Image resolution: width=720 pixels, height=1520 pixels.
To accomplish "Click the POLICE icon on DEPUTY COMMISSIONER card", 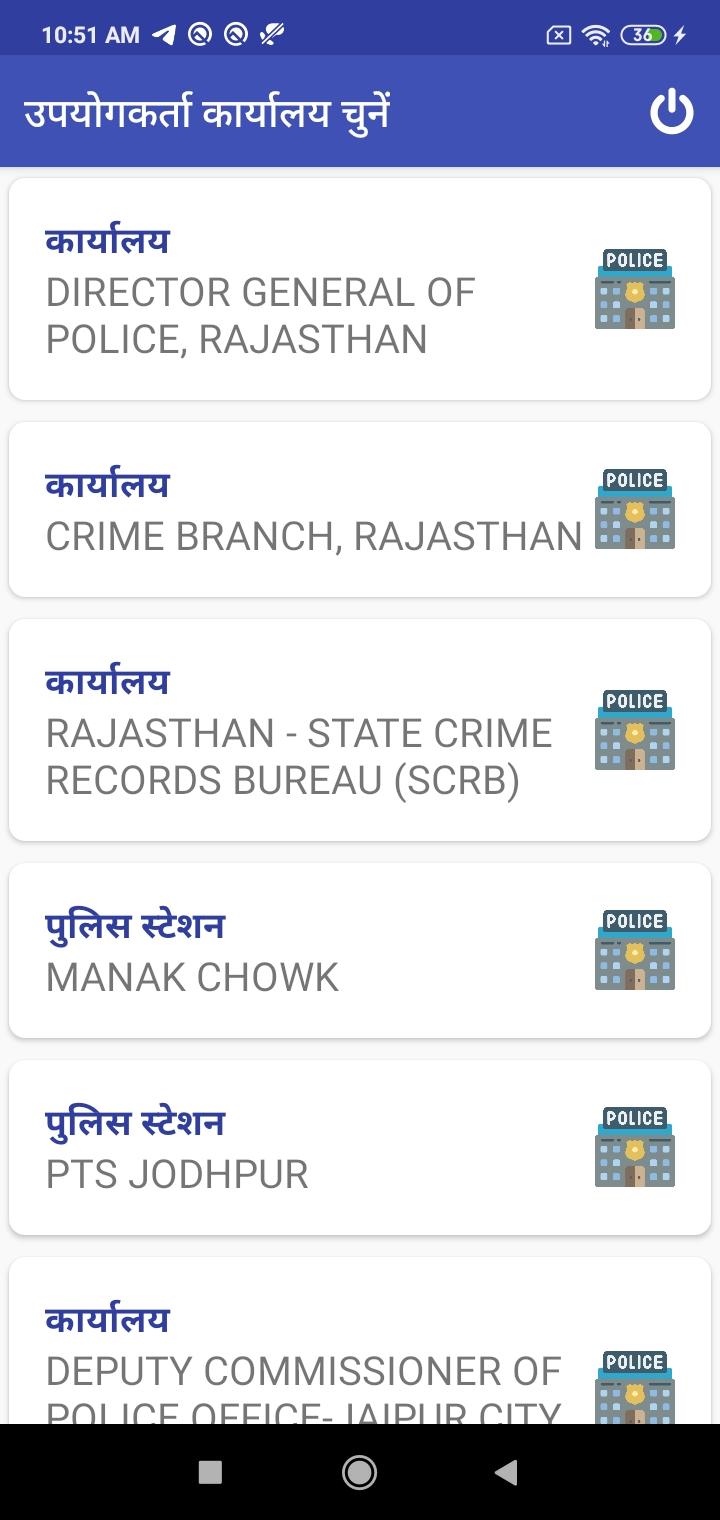I will (634, 1390).
